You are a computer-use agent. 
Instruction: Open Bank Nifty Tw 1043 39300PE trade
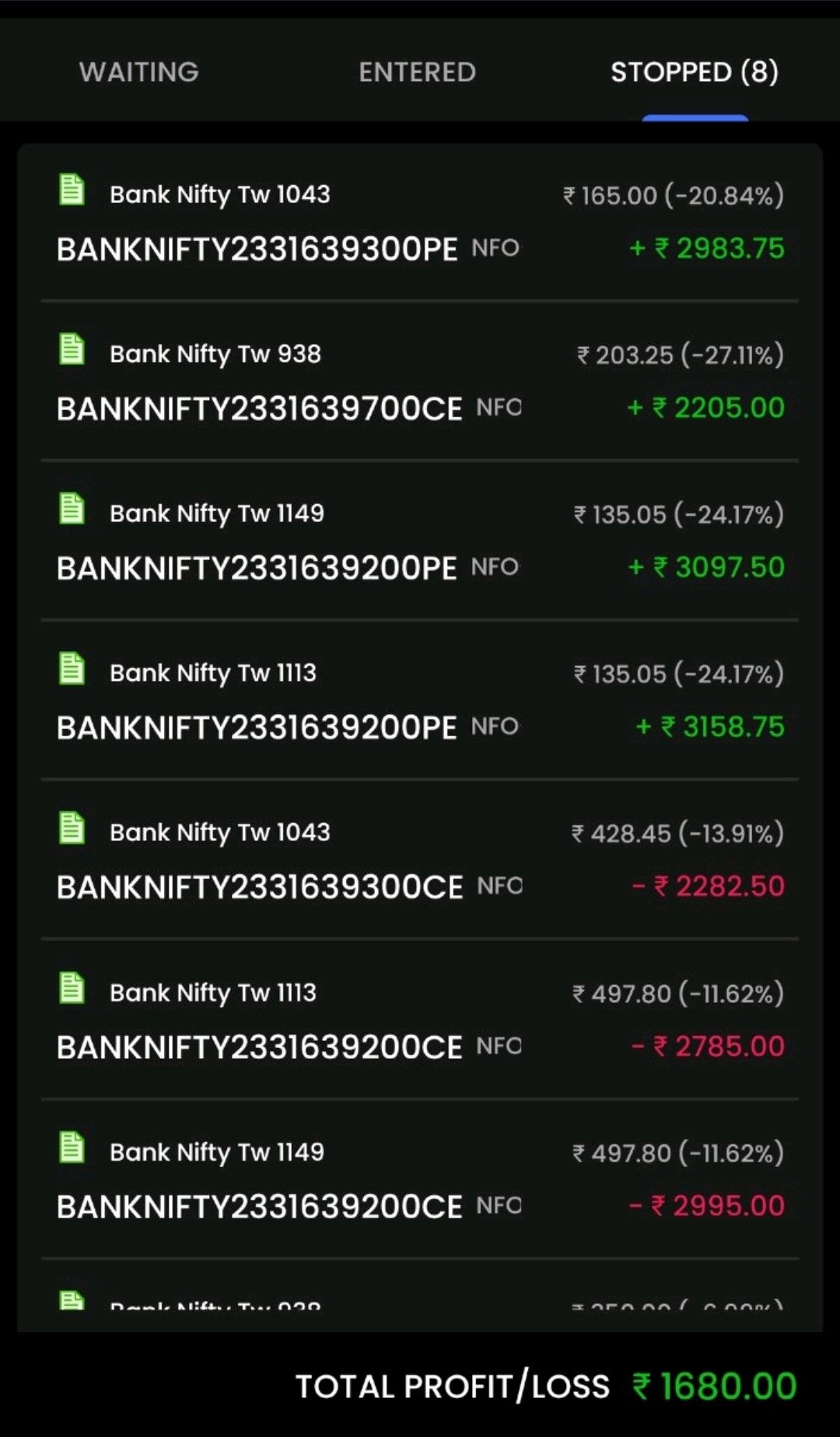420,222
